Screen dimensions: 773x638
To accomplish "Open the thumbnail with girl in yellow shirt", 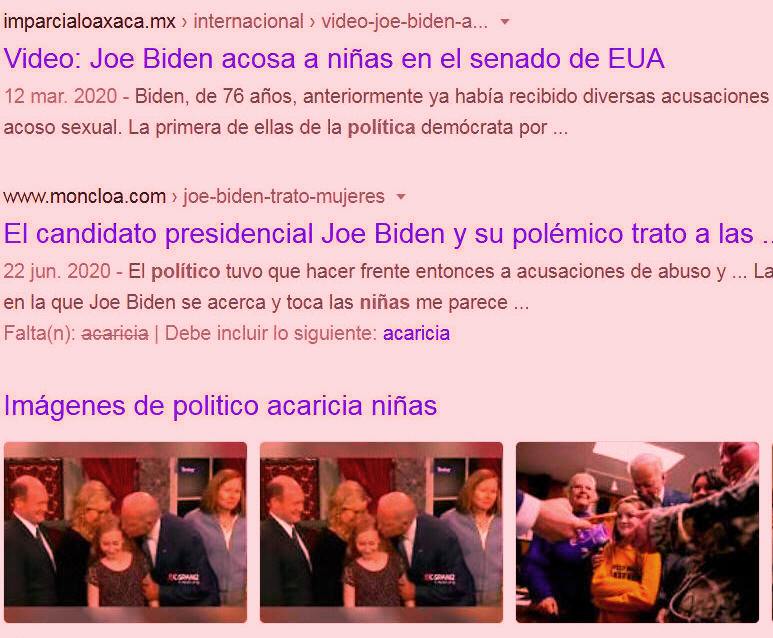I will click(637, 532).
